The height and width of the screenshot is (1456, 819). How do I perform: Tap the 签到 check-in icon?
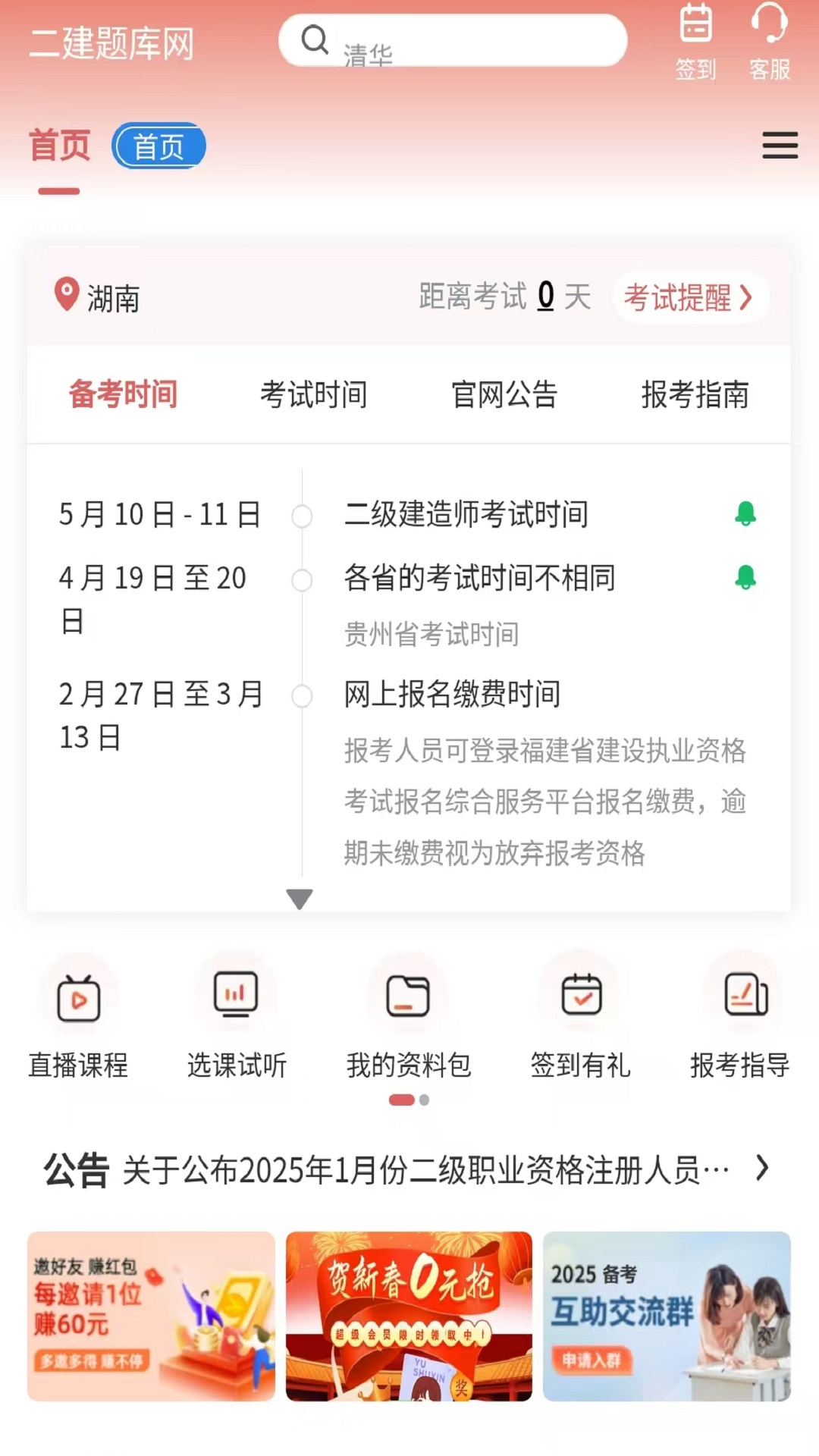(x=695, y=42)
